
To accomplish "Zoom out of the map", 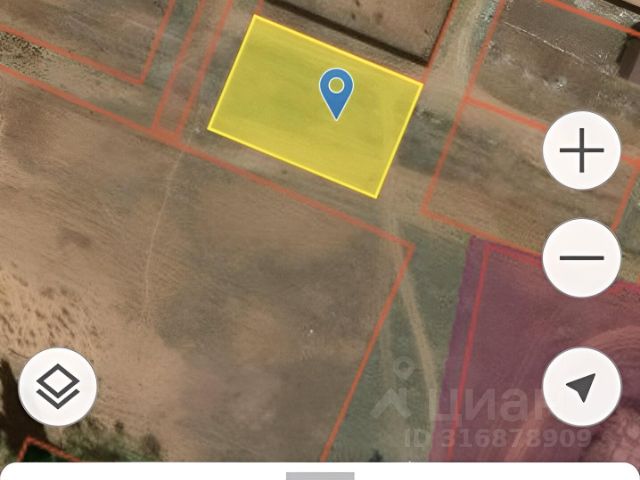I will tap(581, 257).
